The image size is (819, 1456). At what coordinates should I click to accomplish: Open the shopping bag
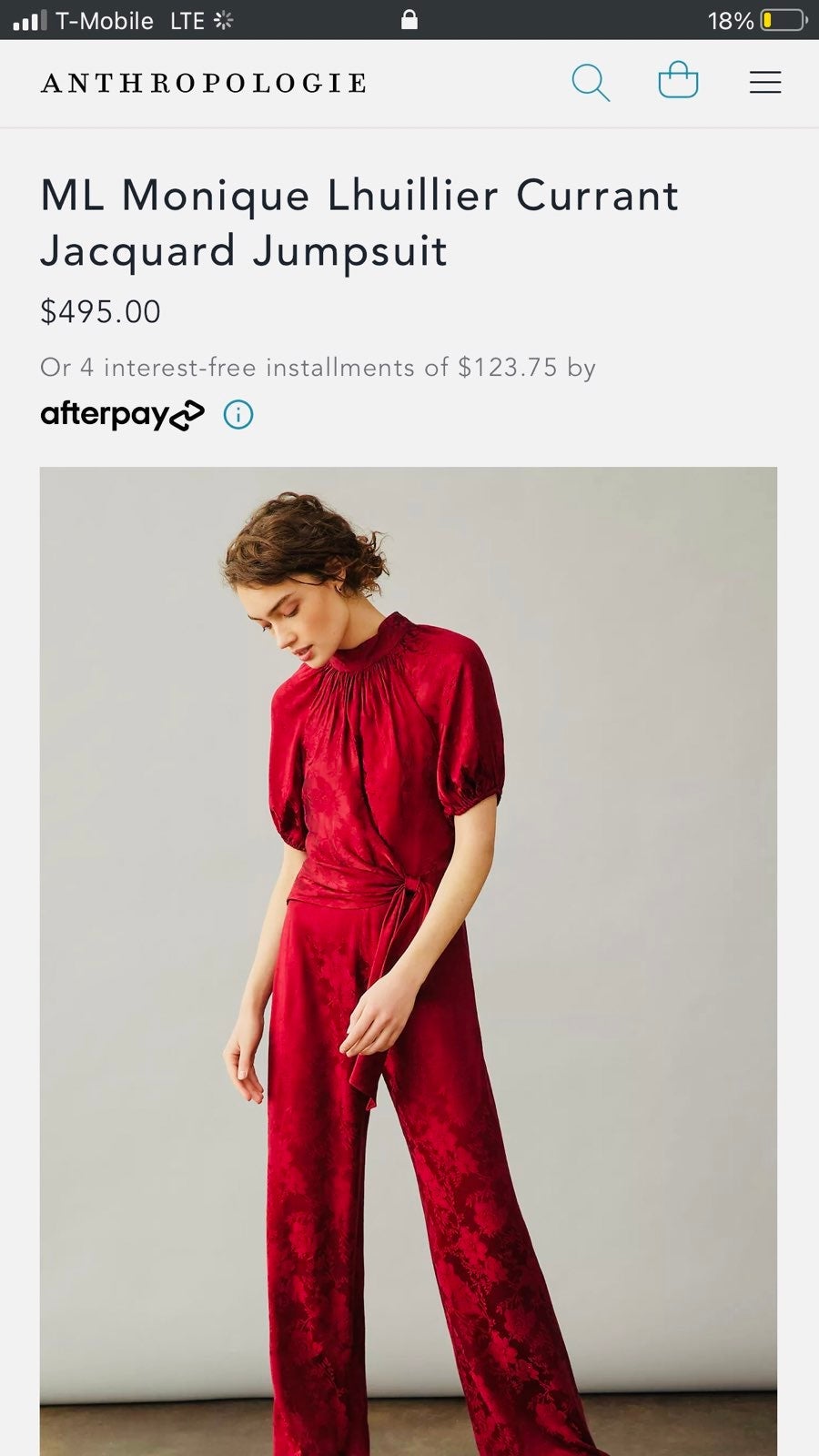(678, 80)
